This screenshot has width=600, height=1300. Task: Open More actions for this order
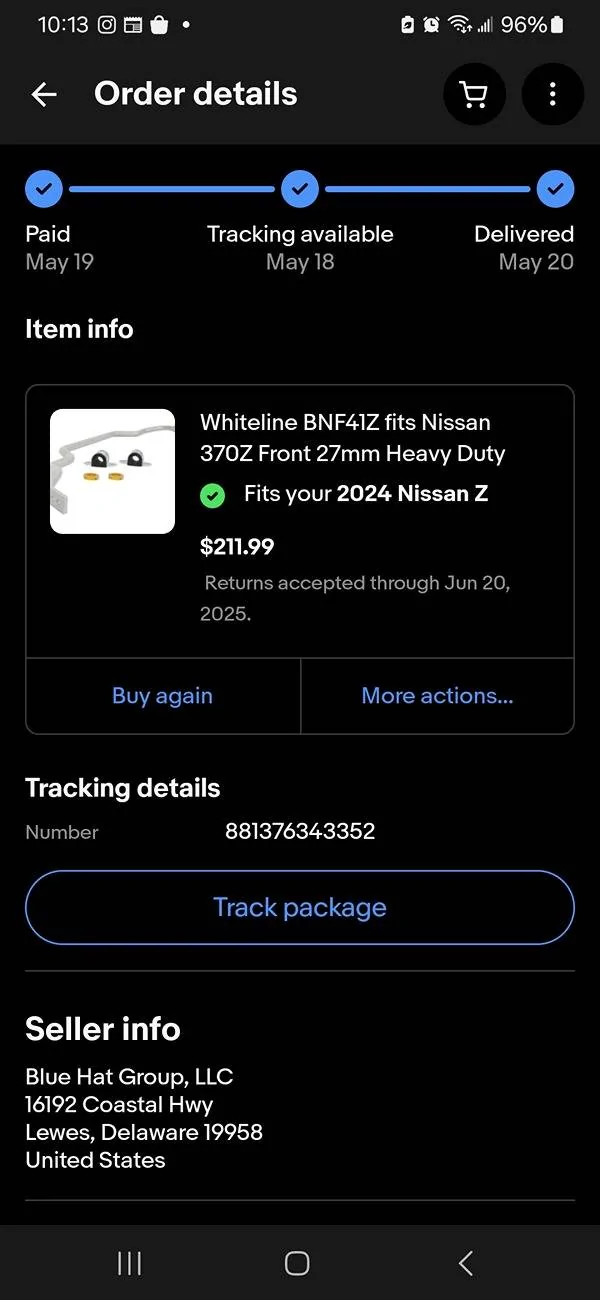(437, 696)
